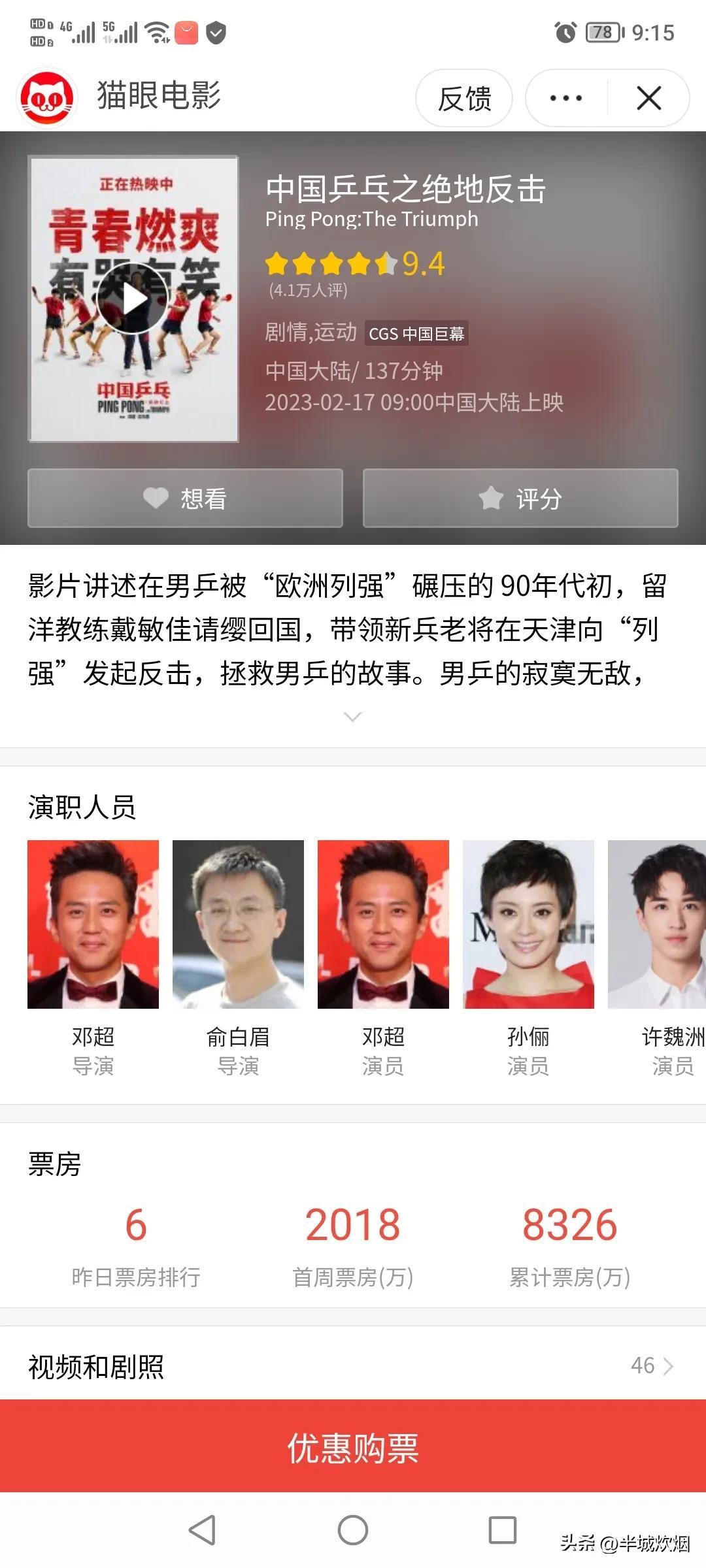Viewport: 706px width, 1568px height.
Task: Open the three-dot more options menu
Action: (566, 99)
